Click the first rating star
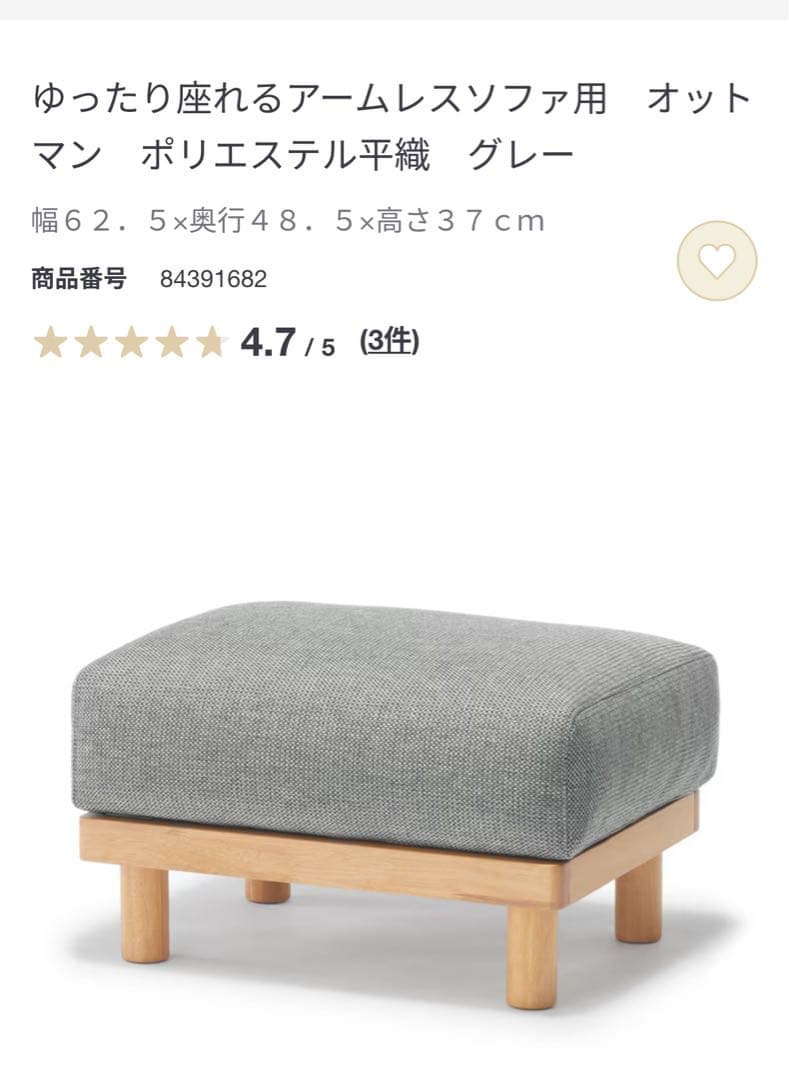Image resolution: width=789 pixels, height=1080 pixels. (48, 342)
